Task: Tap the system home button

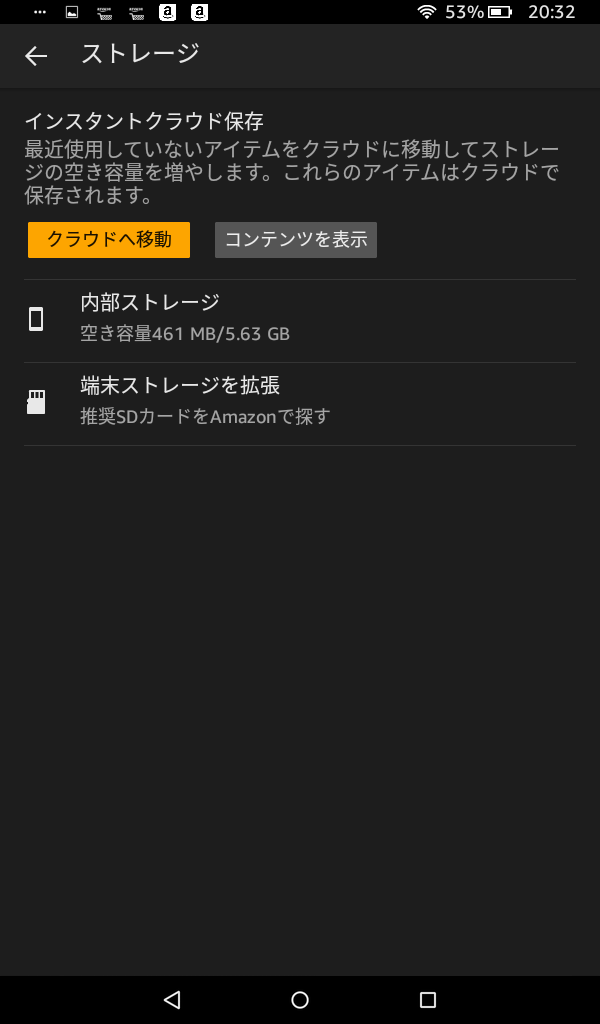Action: [x=300, y=999]
